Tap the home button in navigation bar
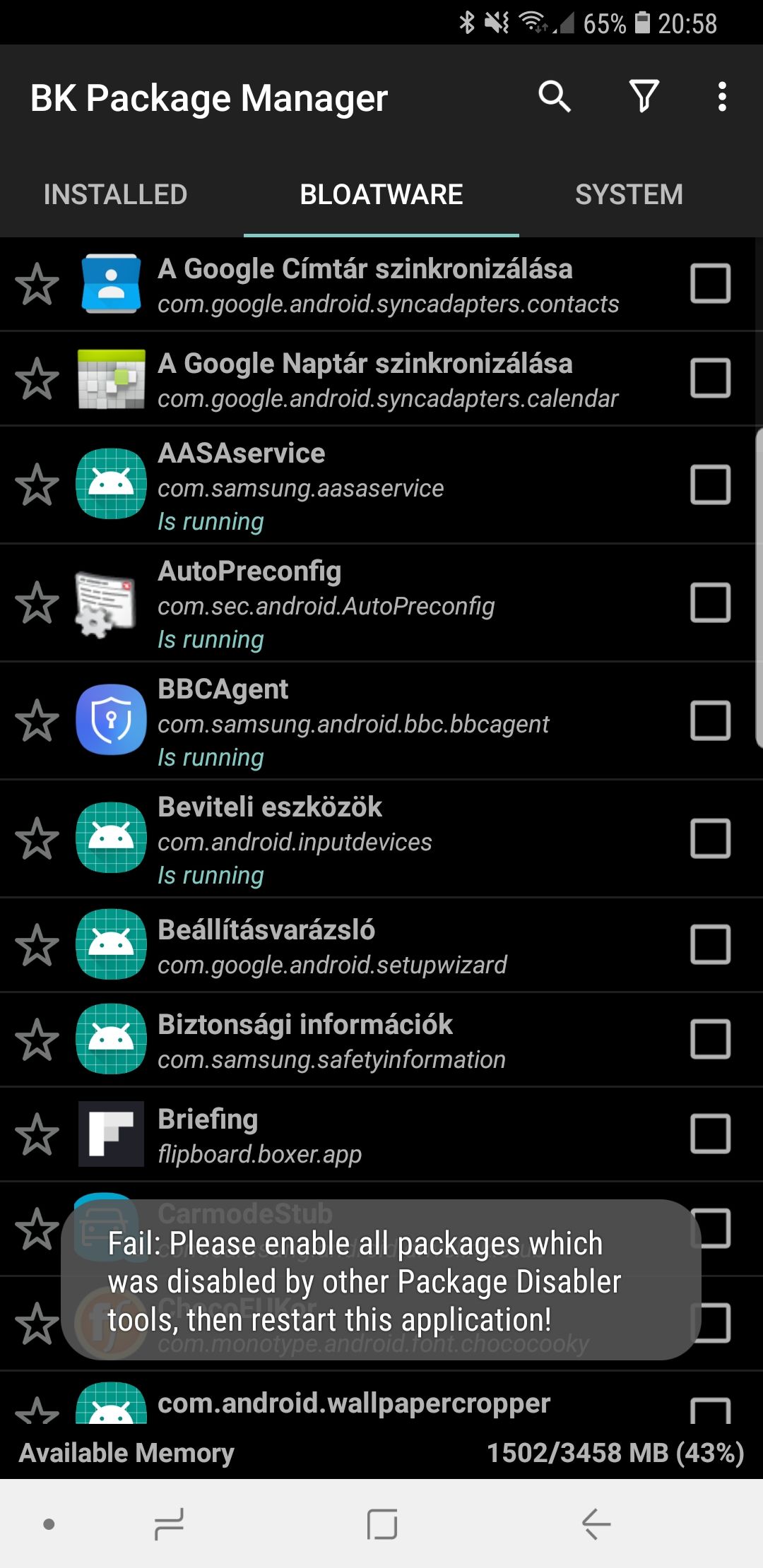This screenshot has height=1568, width=763. (x=382, y=1524)
